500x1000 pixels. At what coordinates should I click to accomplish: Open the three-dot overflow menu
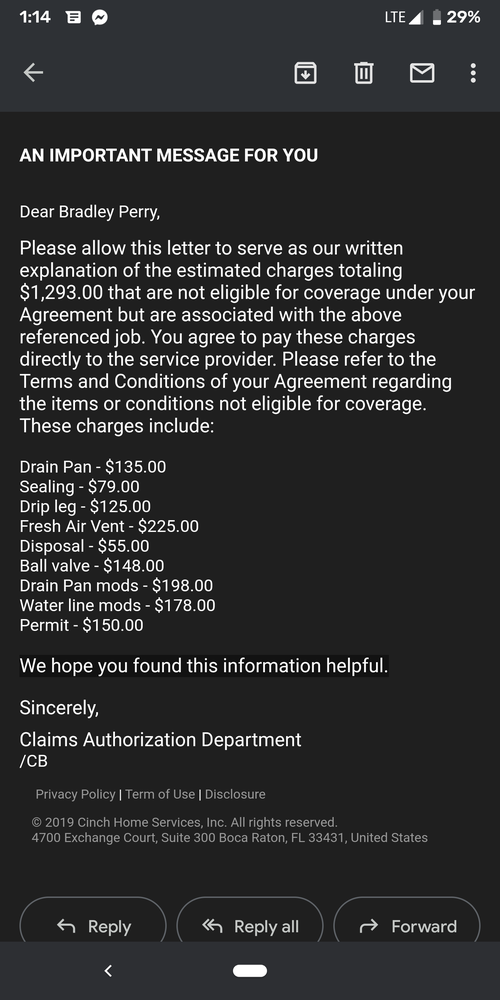[473, 73]
